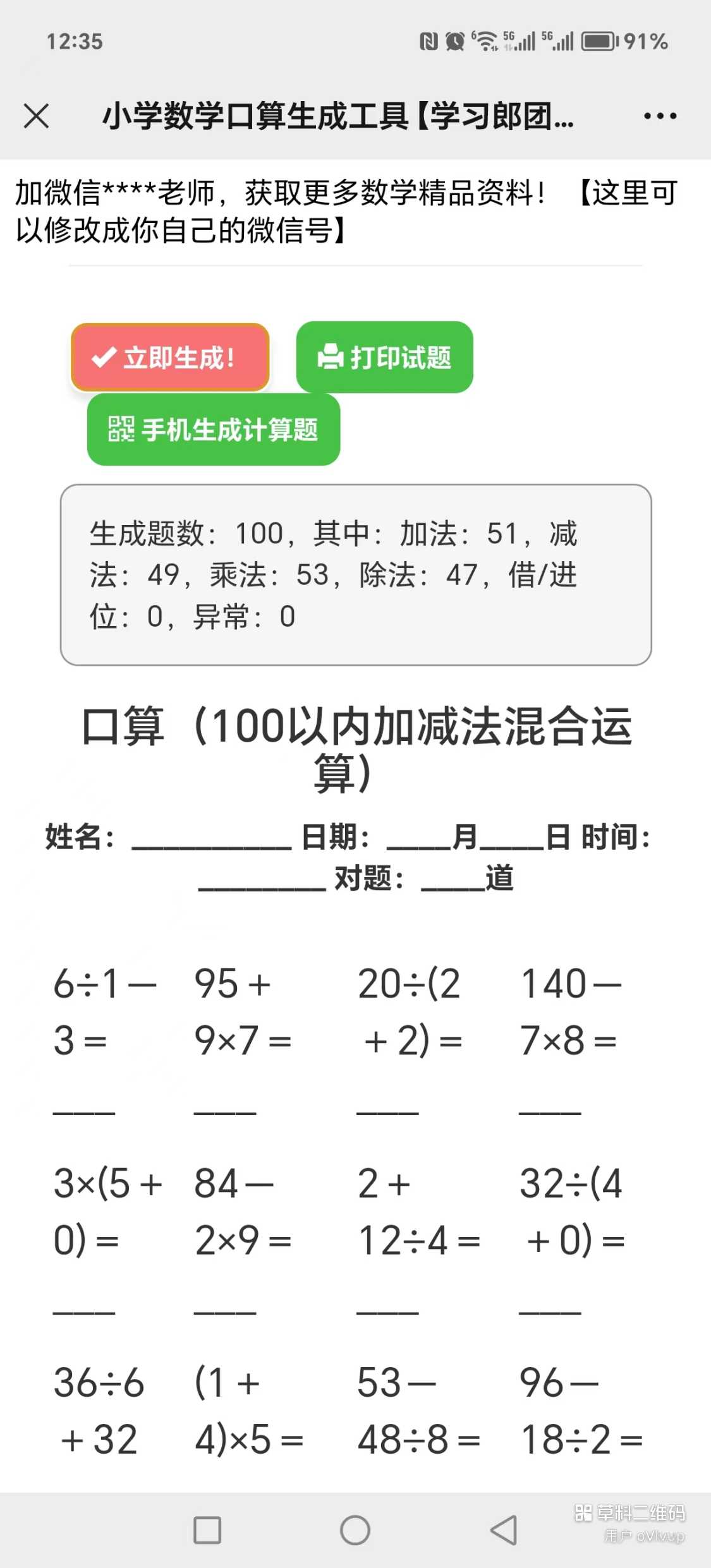This screenshot has width=711, height=1568.
Task: Go to home screen via home button
Action: coord(355,1530)
